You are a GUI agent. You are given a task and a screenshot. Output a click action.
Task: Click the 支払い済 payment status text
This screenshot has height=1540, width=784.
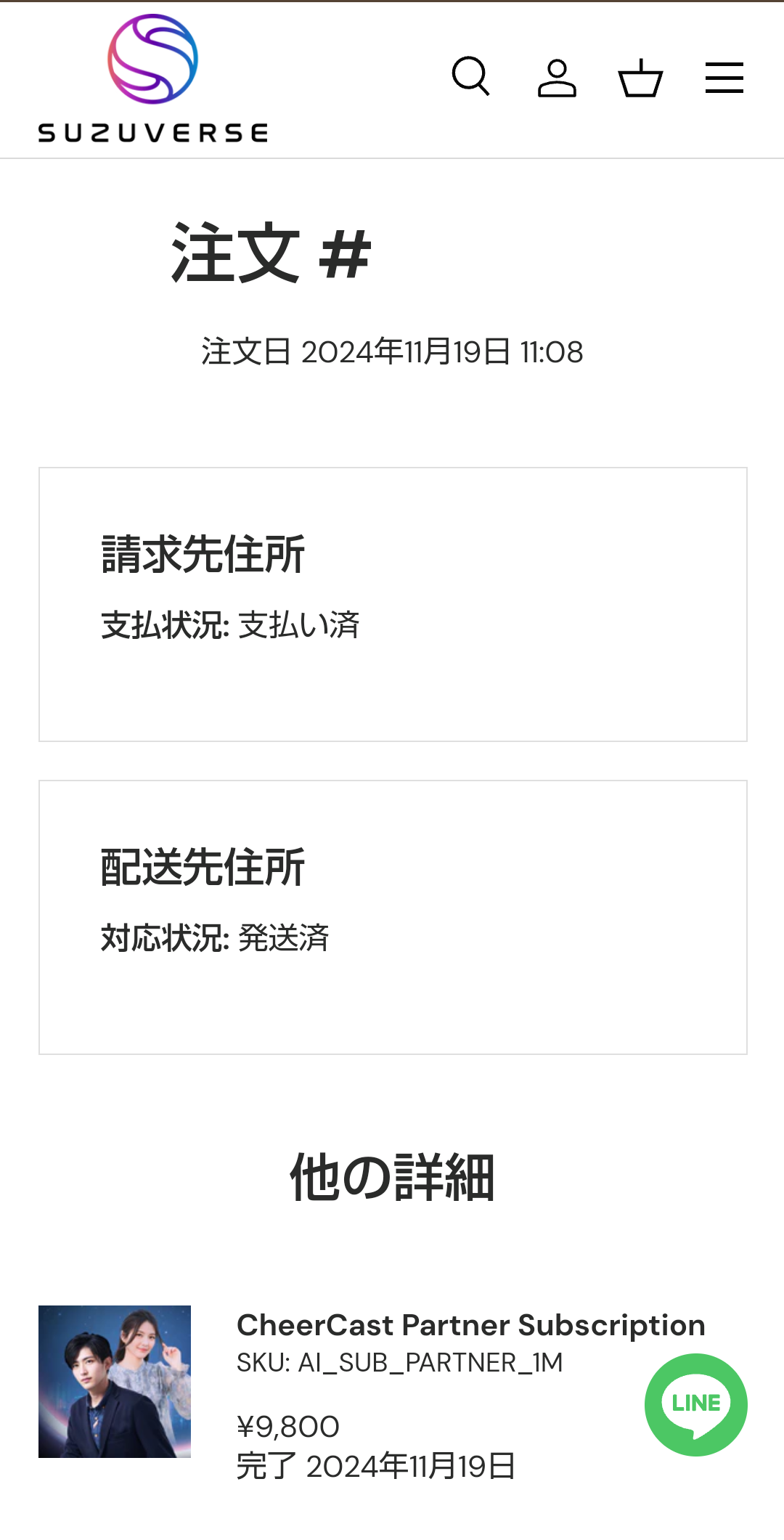[x=301, y=624]
